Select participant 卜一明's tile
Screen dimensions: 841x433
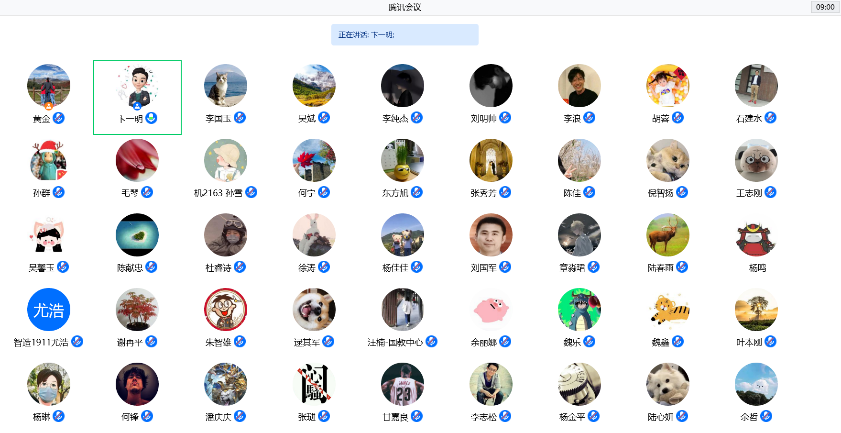click(x=137, y=87)
